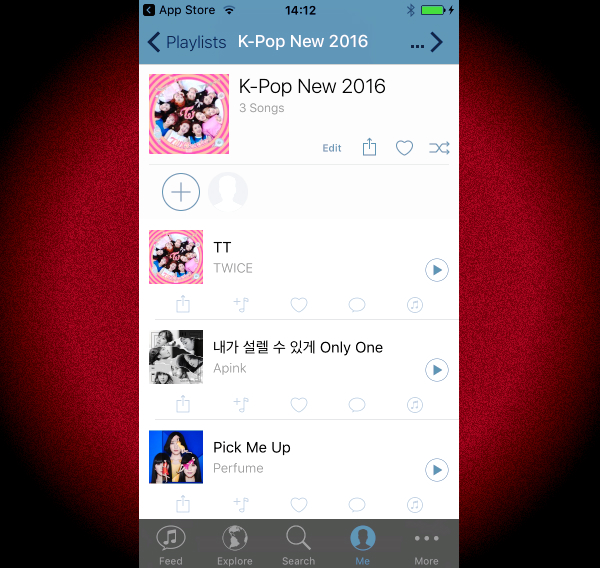The image size is (600, 568).
Task: Share the song TT
Action: click(x=183, y=305)
